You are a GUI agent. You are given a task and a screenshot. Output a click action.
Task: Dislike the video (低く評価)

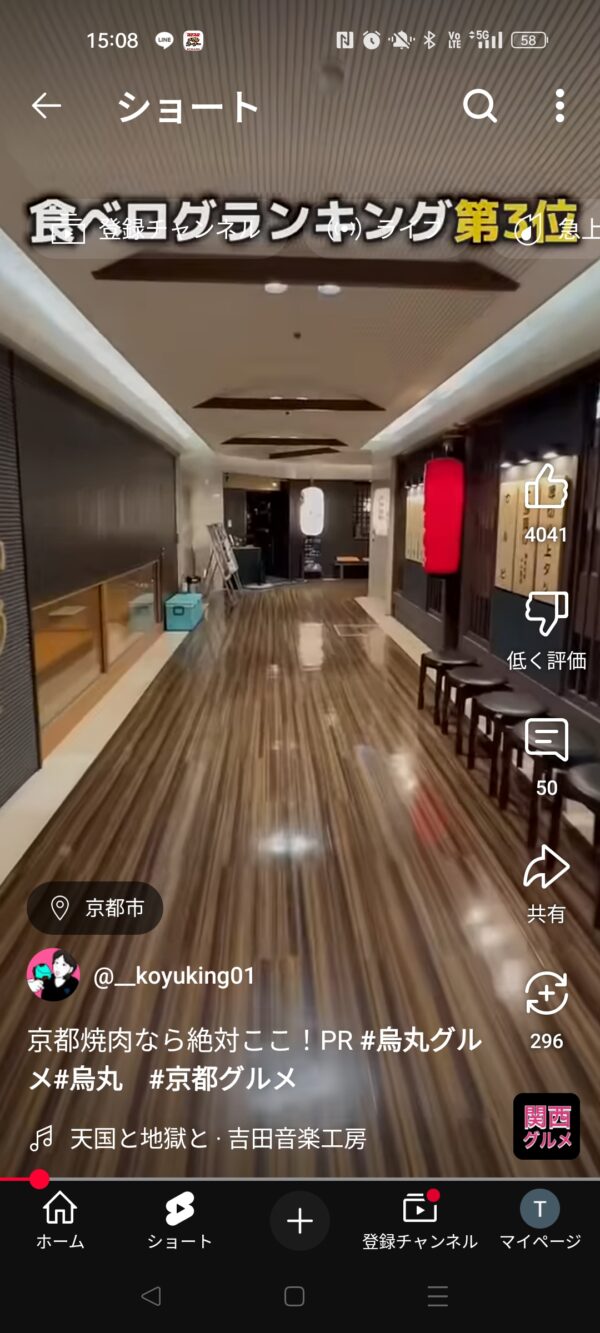click(x=546, y=613)
